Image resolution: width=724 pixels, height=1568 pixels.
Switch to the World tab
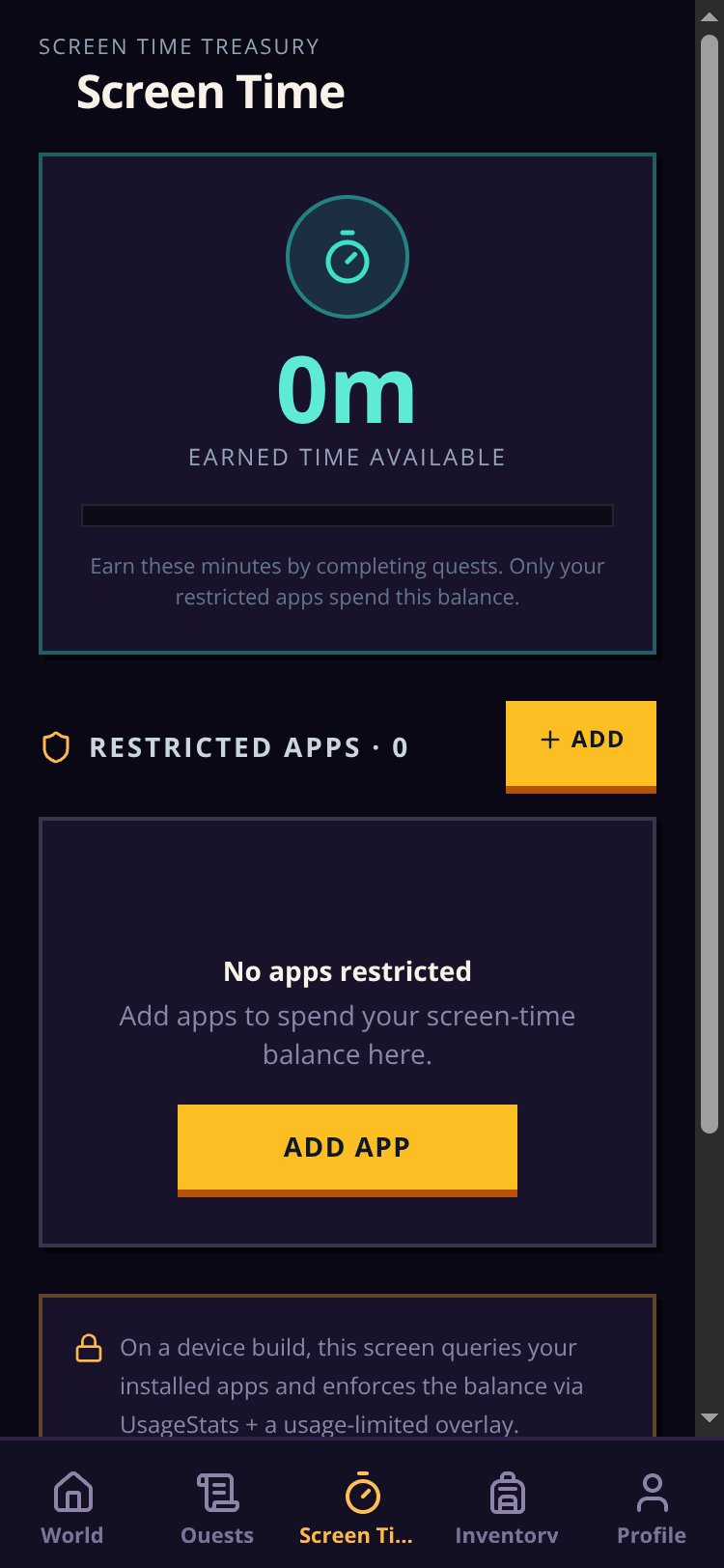pyautogui.click(x=72, y=1508)
